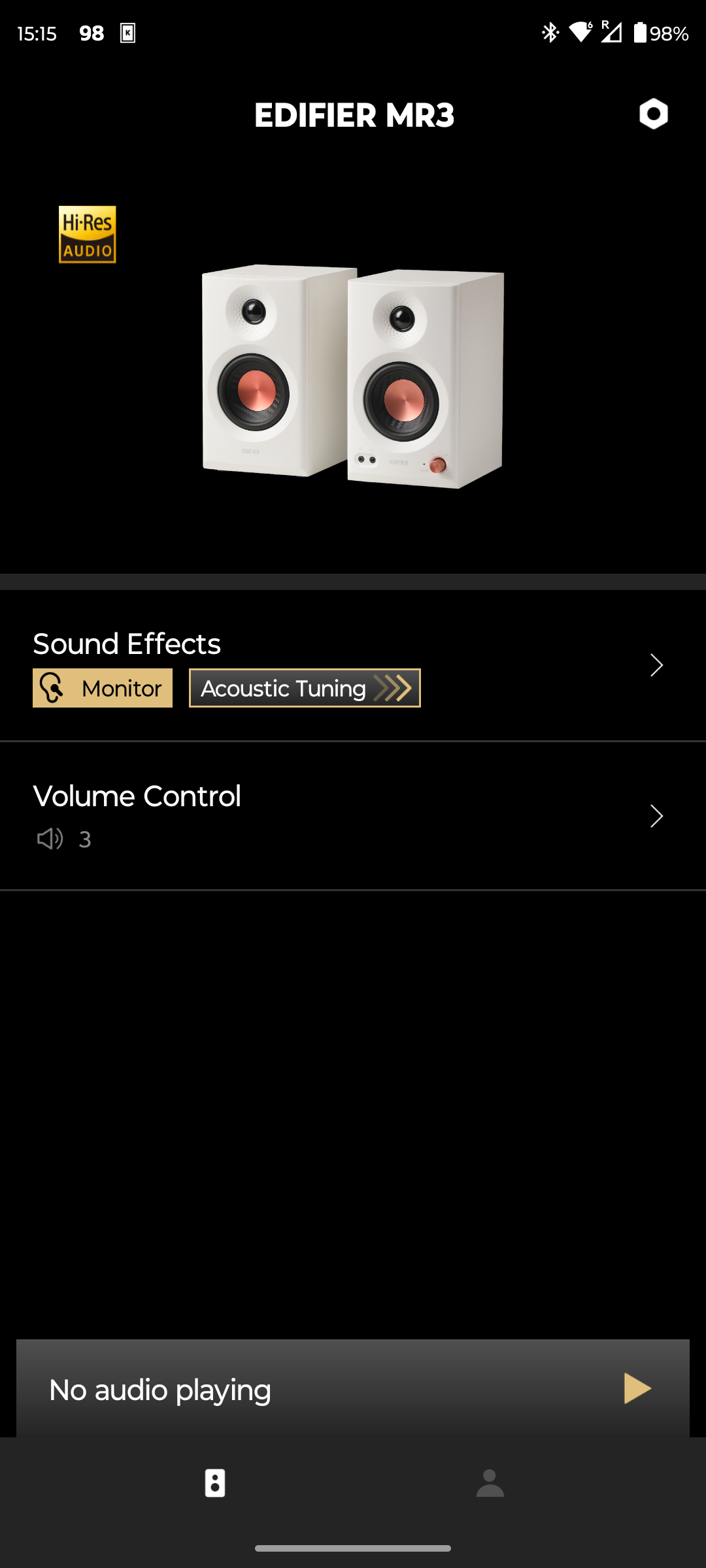Open the settings hexagon icon
Screen dimensions: 706x1568
653,114
